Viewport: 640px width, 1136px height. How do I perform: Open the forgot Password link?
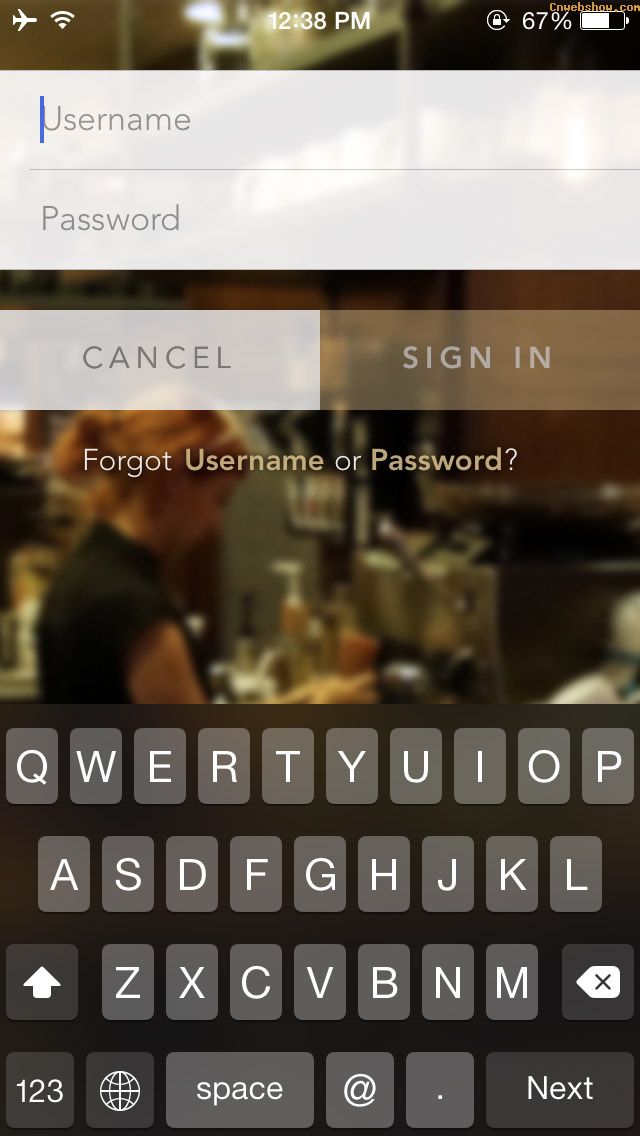tap(436, 461)
